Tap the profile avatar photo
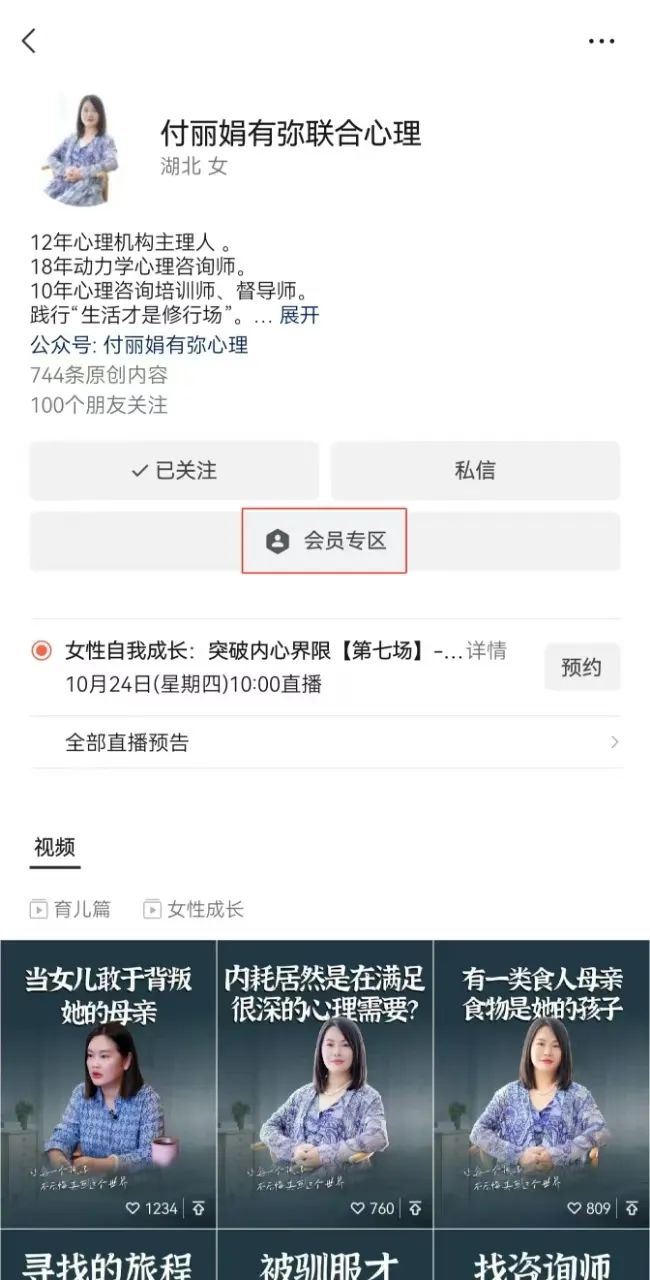The image size is (650, 1280). tap(80, 150)
